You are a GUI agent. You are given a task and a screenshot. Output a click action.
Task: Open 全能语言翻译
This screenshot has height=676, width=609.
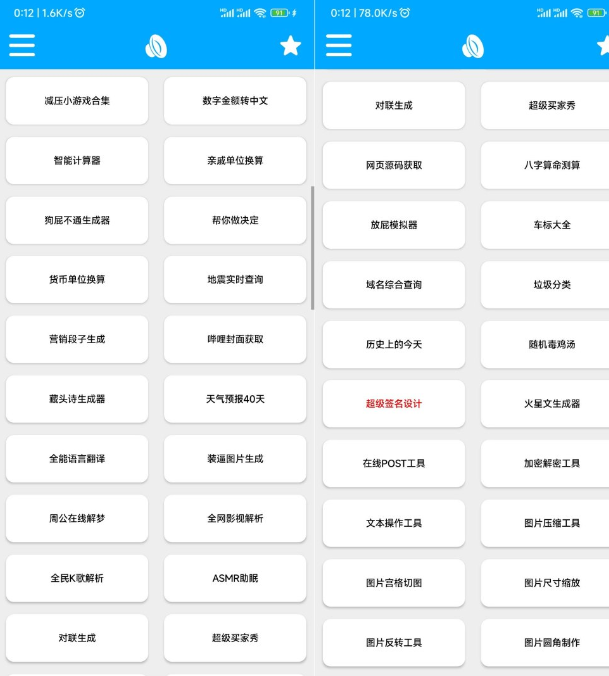point(77,459)
